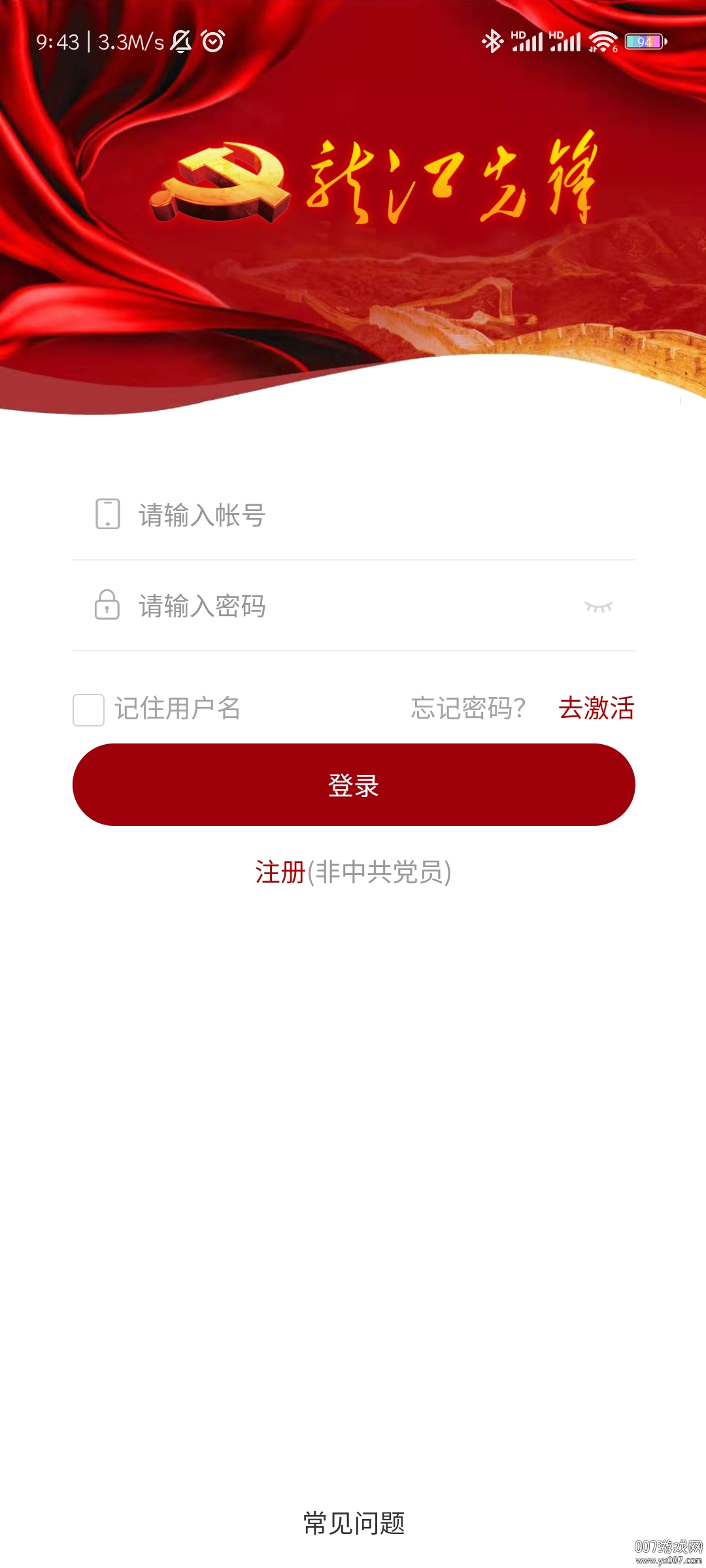Open the 去激活 activation link

point(597,707)
